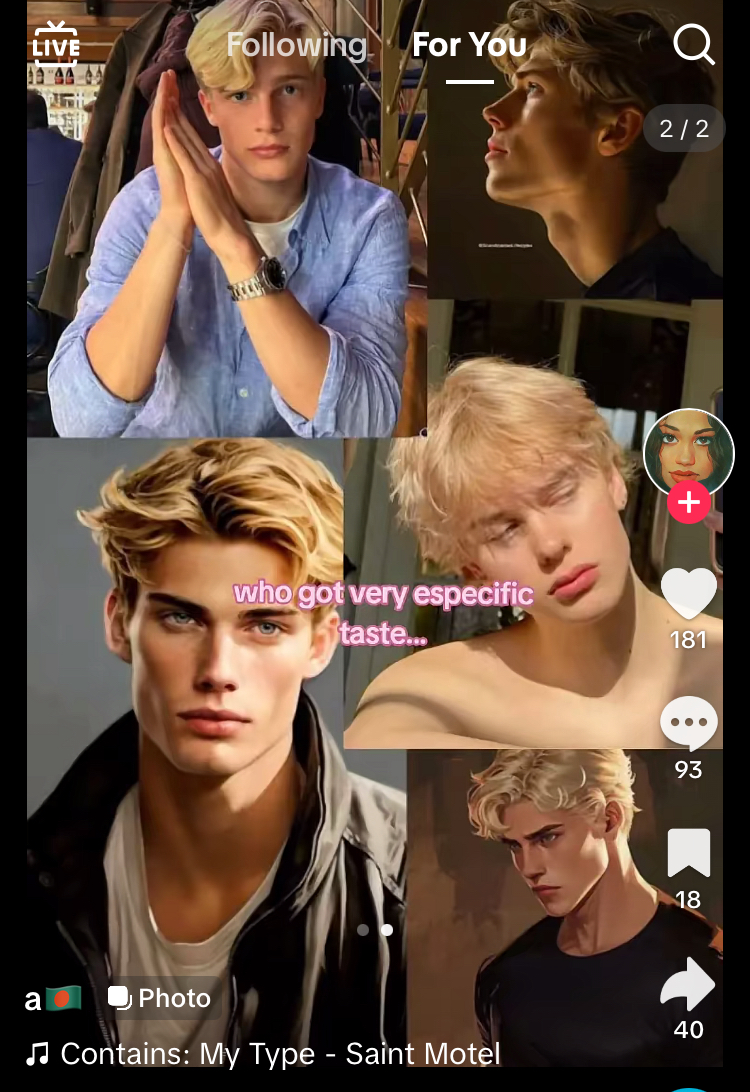This screenshot has height=1092, width=750.
Task: Open the comments on this post
Action: click(689, 722)
